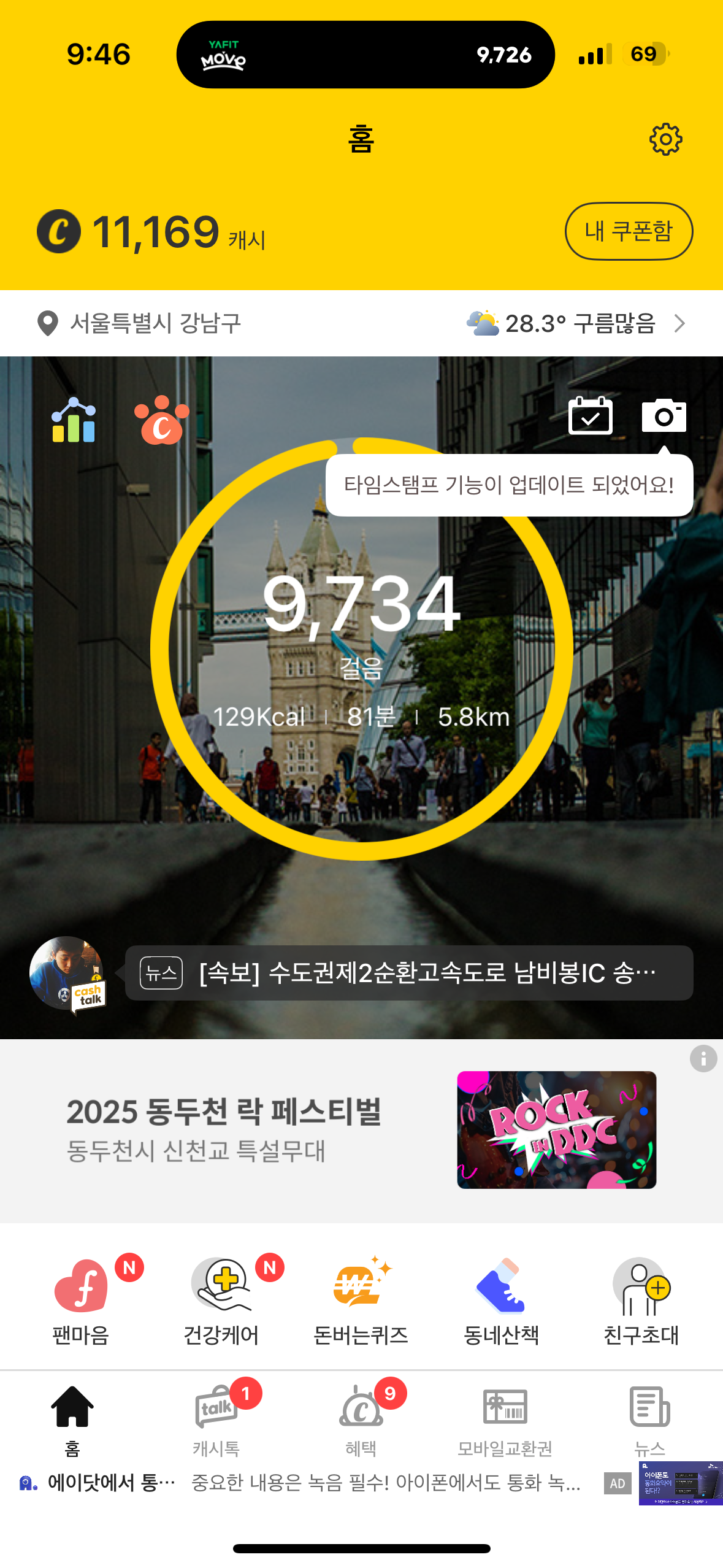The image size is (723, 1568).
Task: Open the calendar check icon
Action: coord(590,416)
